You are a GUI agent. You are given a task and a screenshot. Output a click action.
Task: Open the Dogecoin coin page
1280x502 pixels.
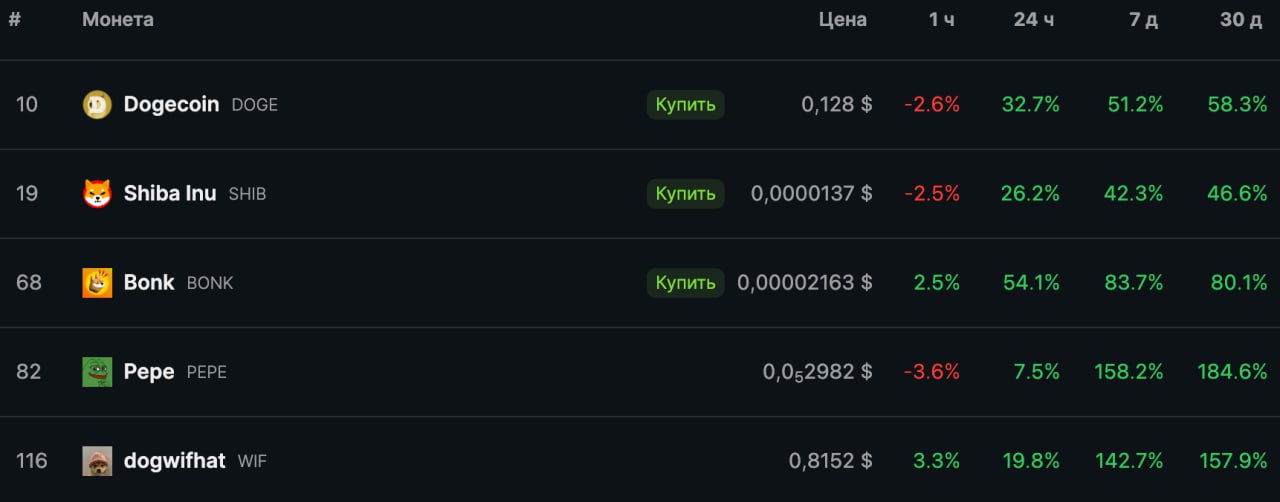point(171,104)
